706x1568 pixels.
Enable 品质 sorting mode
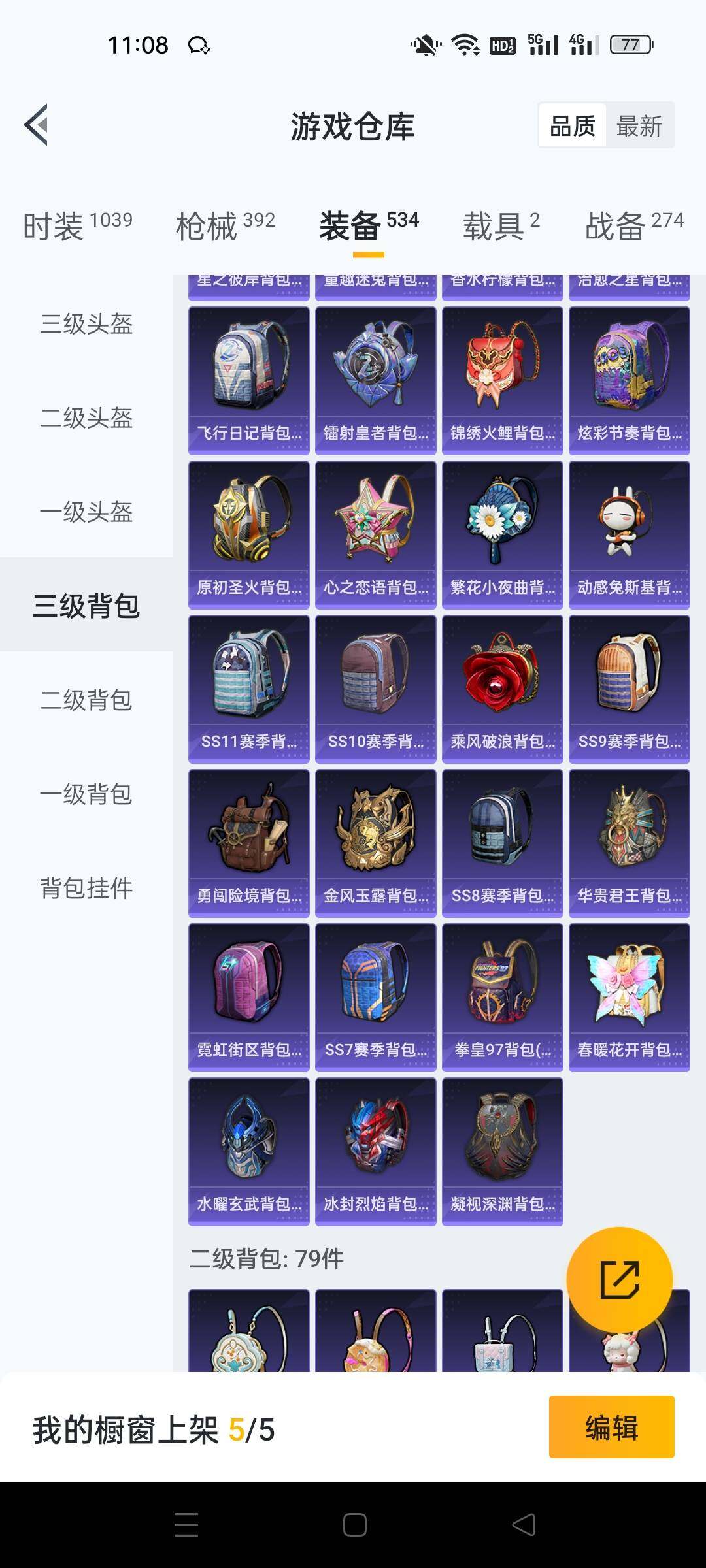572,124
